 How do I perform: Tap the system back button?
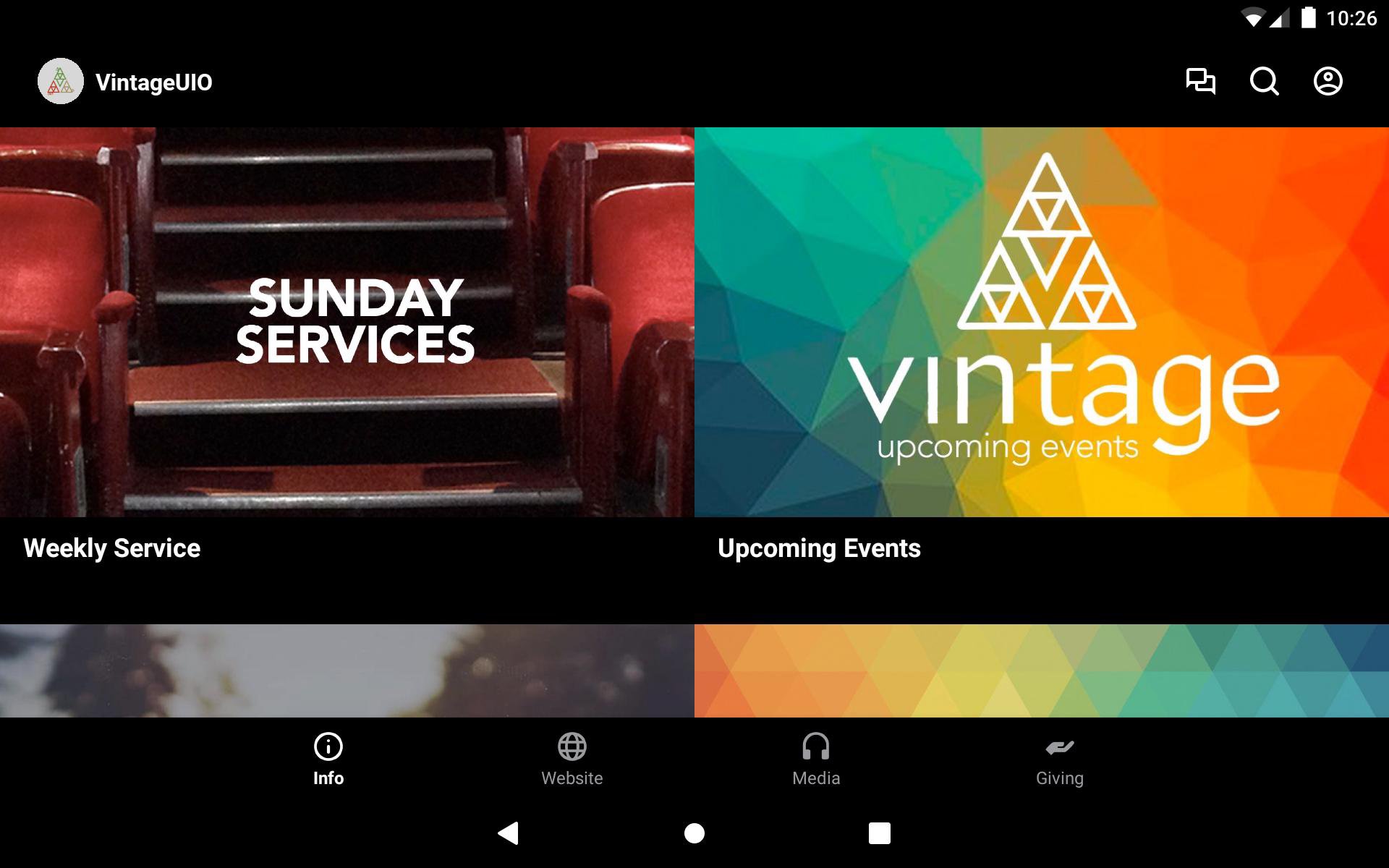tap(509, 833)
